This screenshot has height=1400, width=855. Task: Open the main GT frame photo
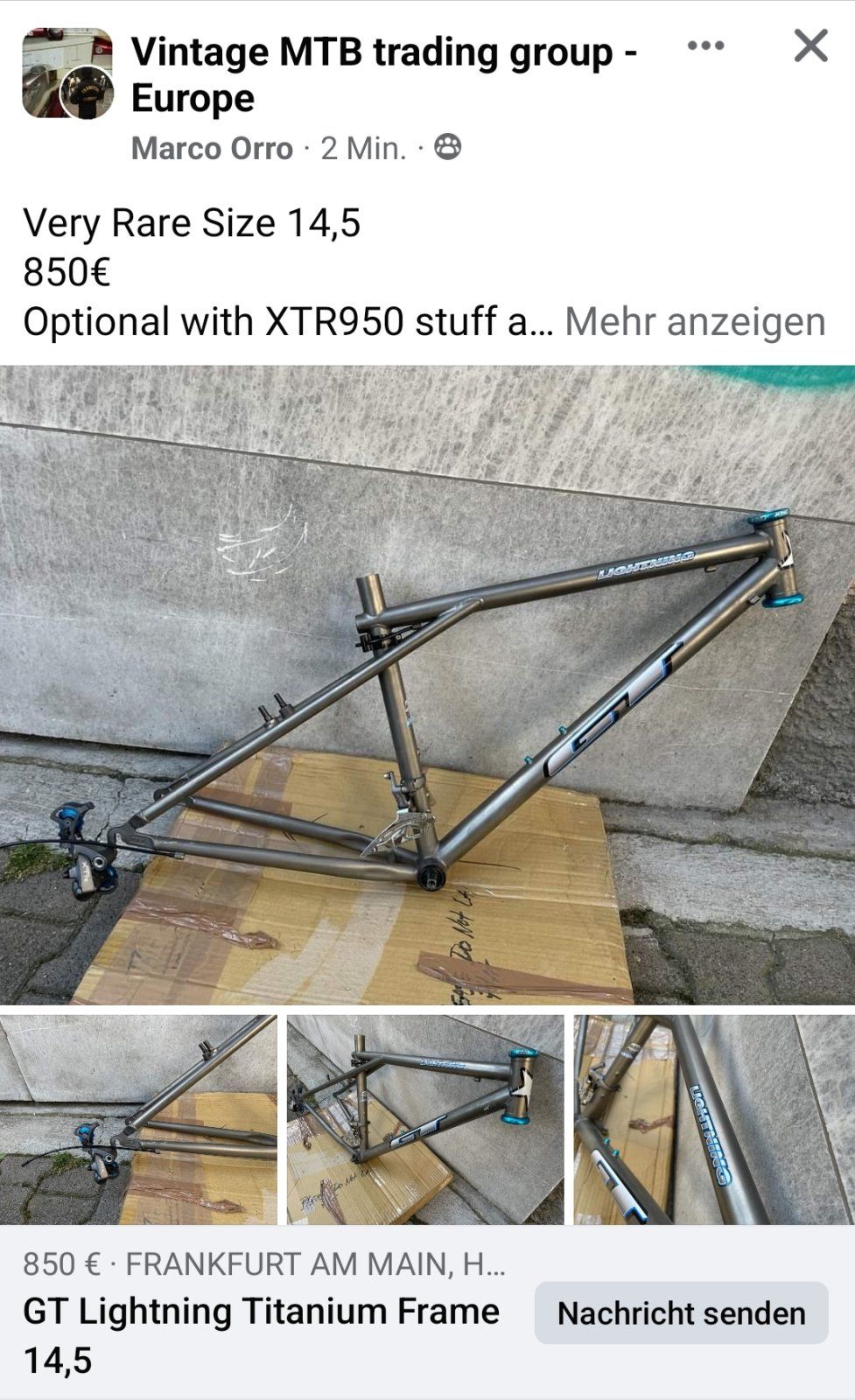427,684
